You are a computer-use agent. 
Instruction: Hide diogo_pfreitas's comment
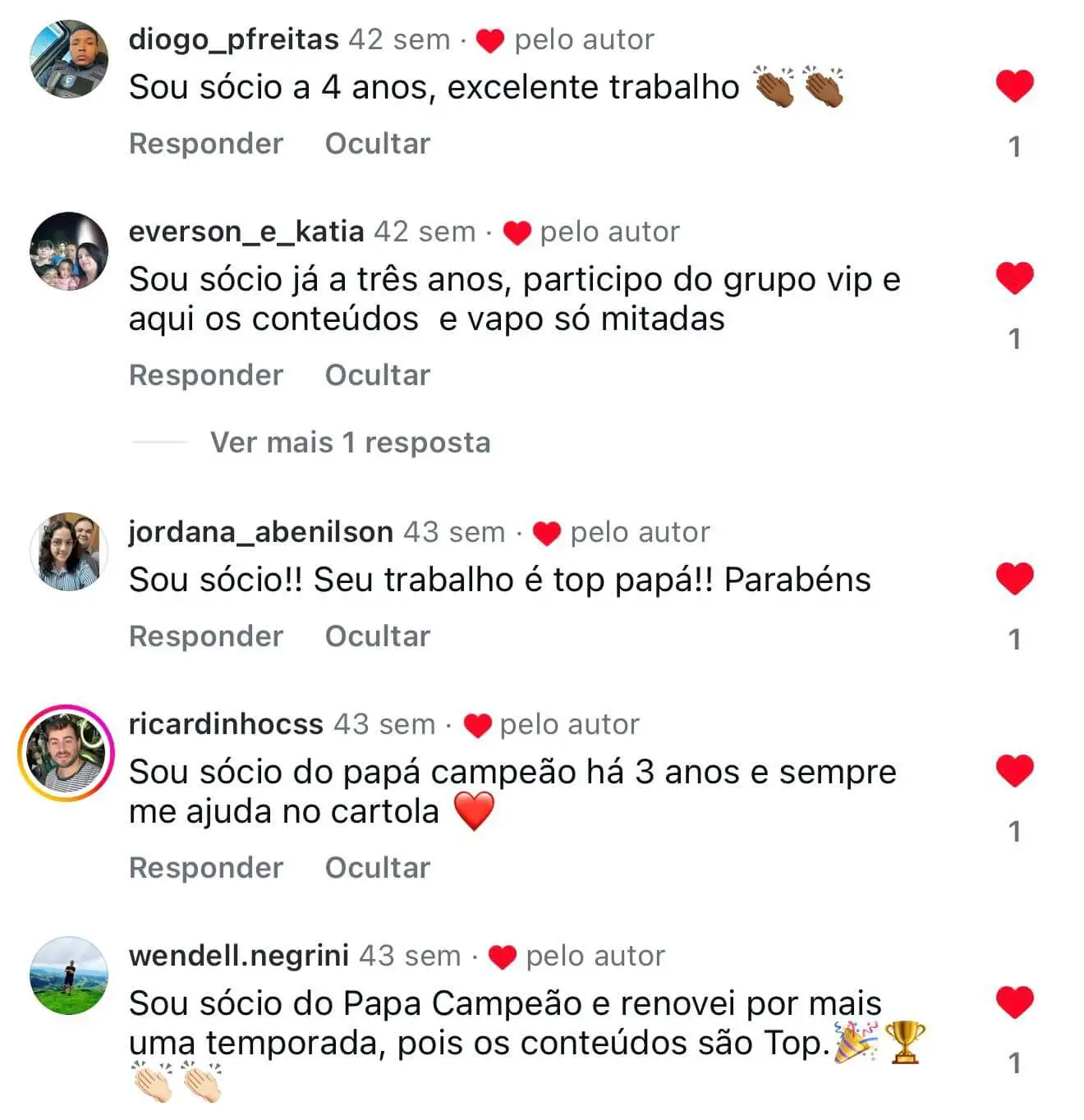point(377,144)
